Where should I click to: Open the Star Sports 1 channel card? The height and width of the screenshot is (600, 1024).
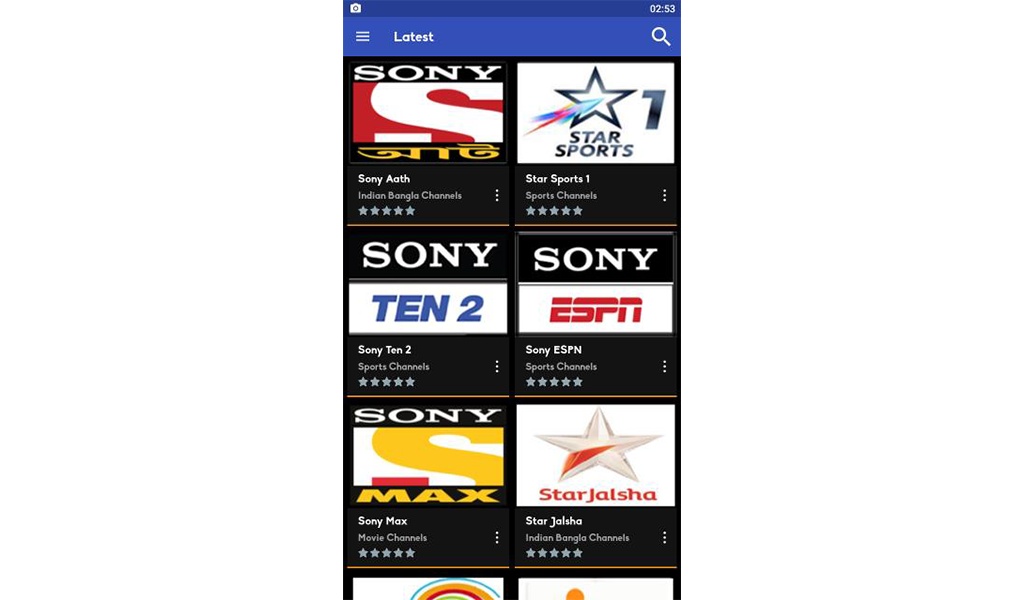[595, 113]
